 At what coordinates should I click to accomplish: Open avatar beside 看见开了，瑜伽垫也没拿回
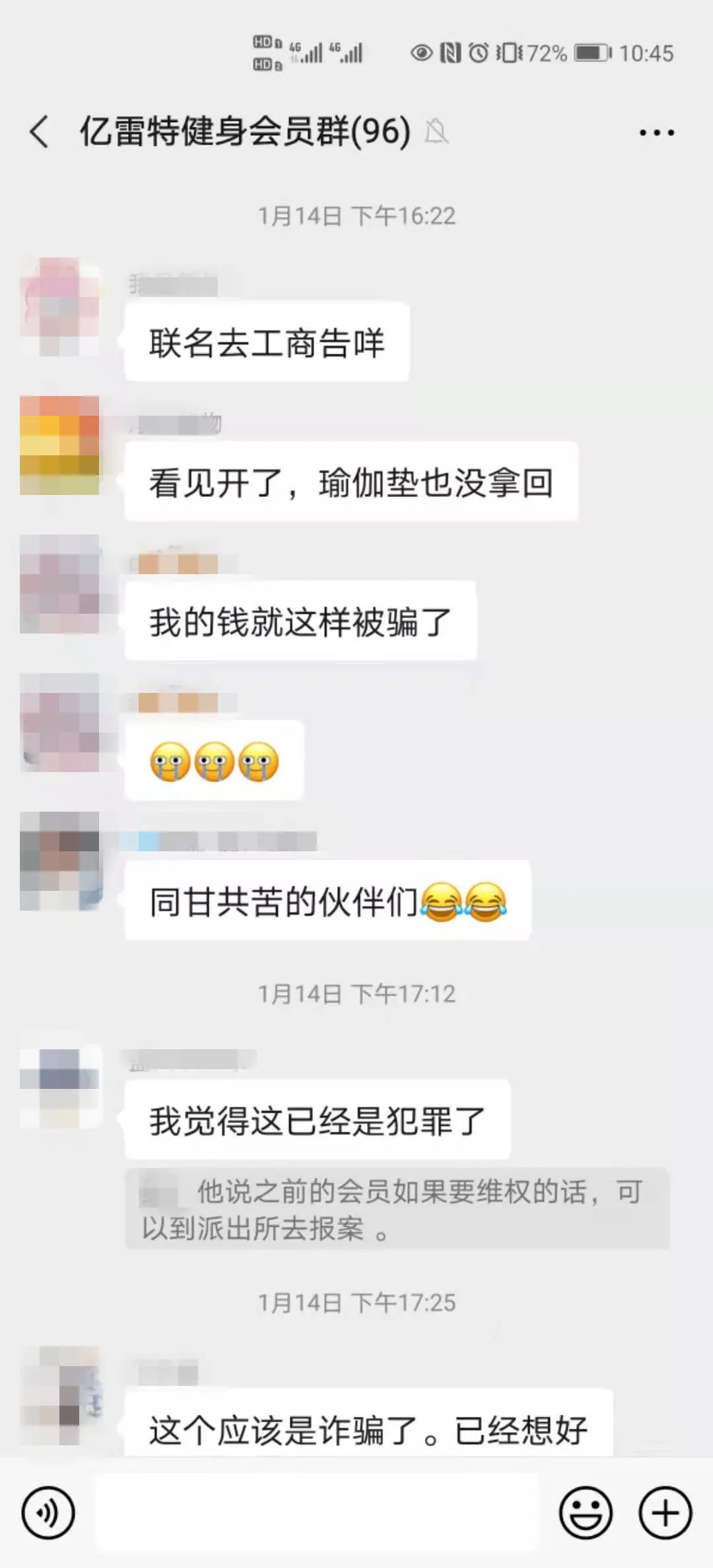click(x=59, y=445)
